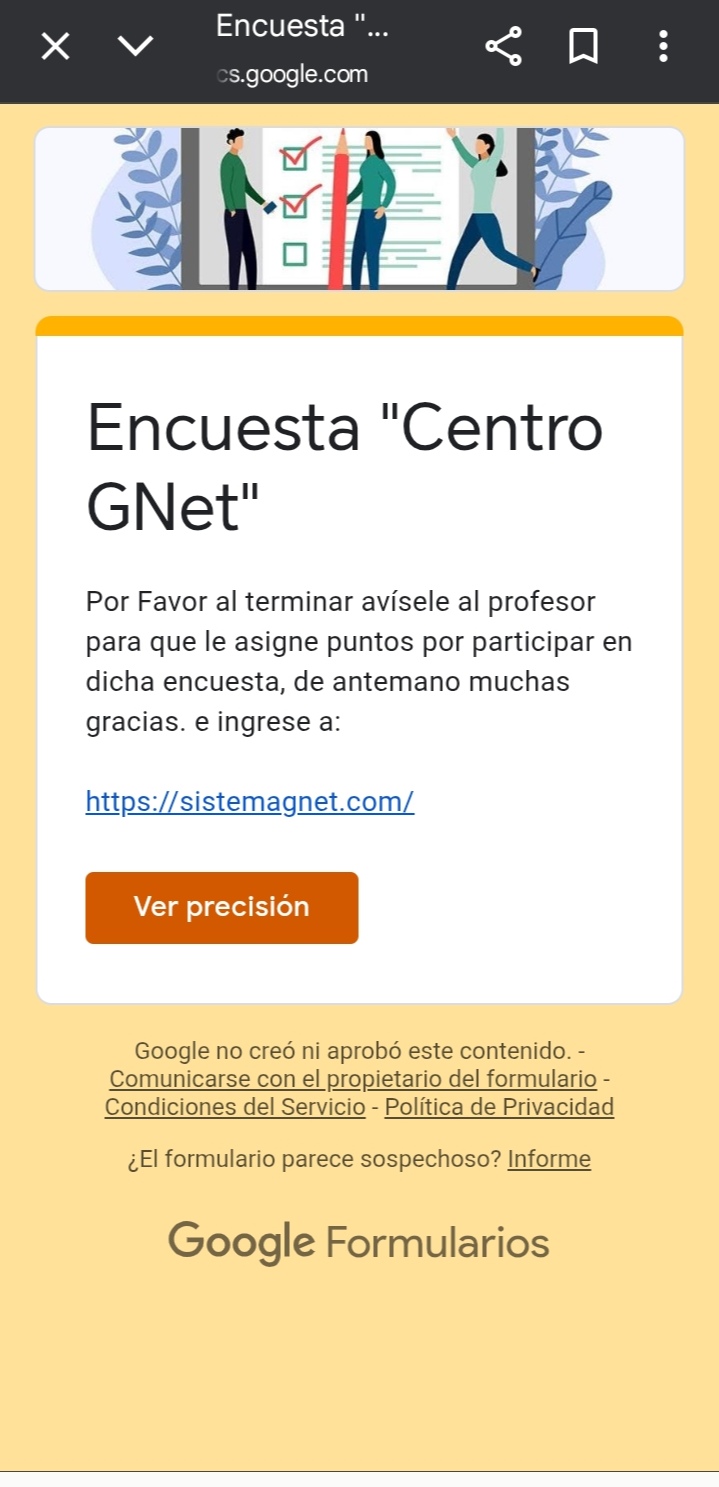Bookmark this page
This screenshot has width=719, height=1487.
pos(583,46)
